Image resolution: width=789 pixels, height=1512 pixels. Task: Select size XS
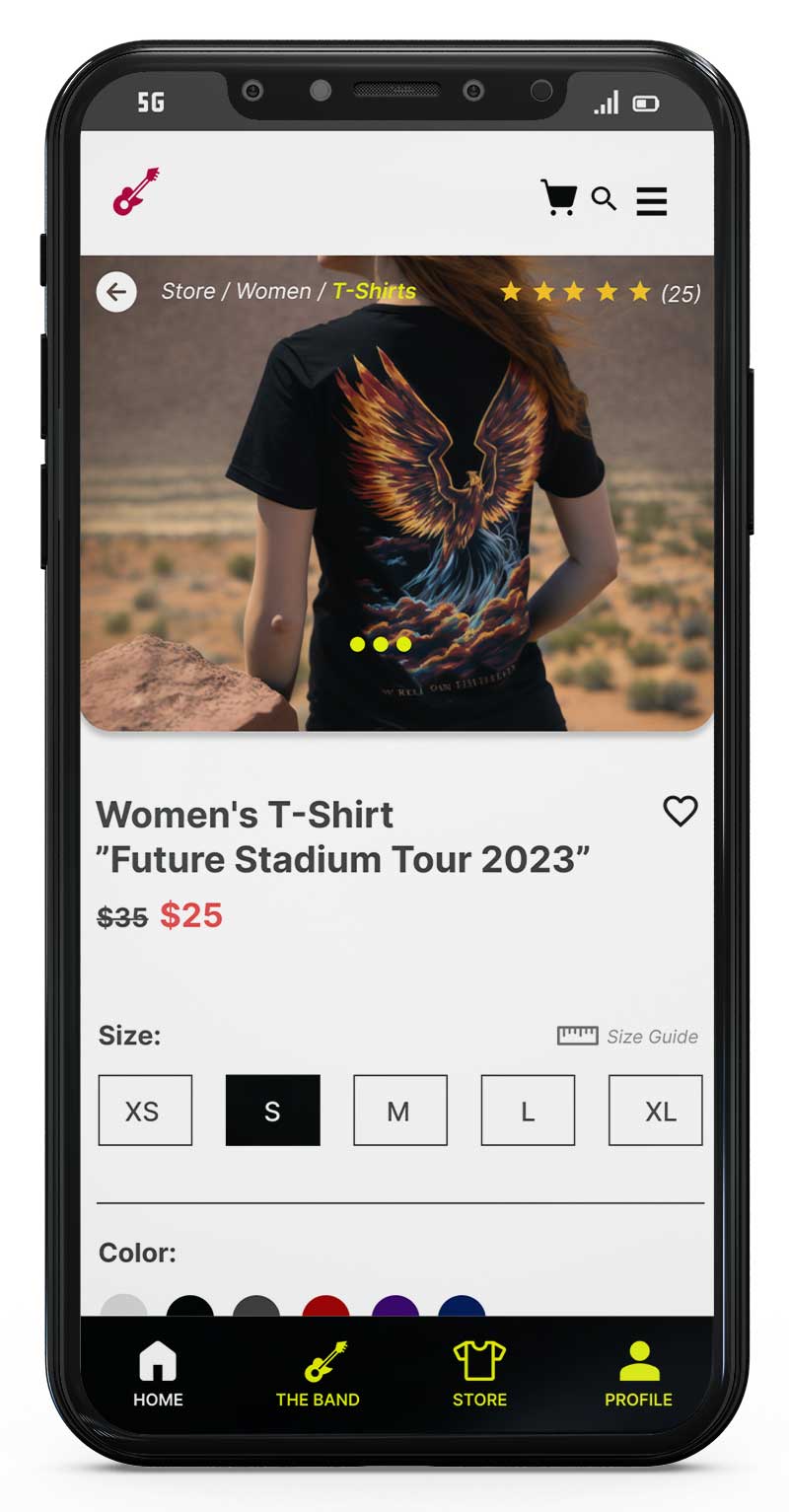(x=145, y=1111)
